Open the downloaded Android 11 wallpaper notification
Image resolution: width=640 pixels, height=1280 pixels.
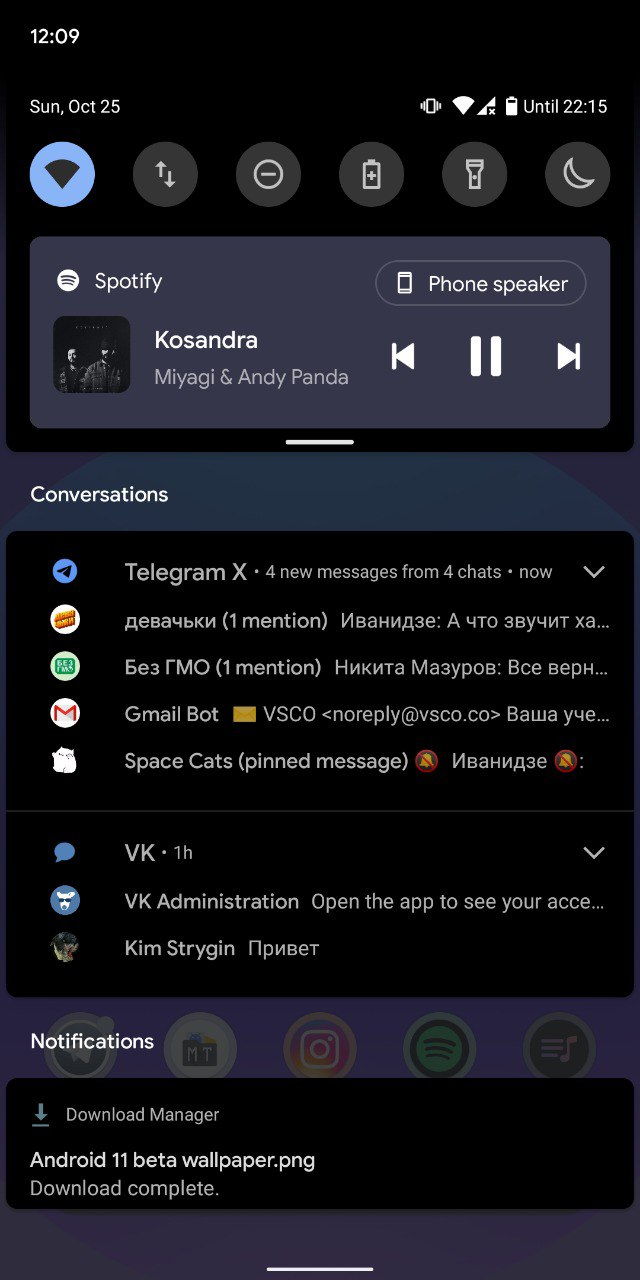tap(320, 1160)
